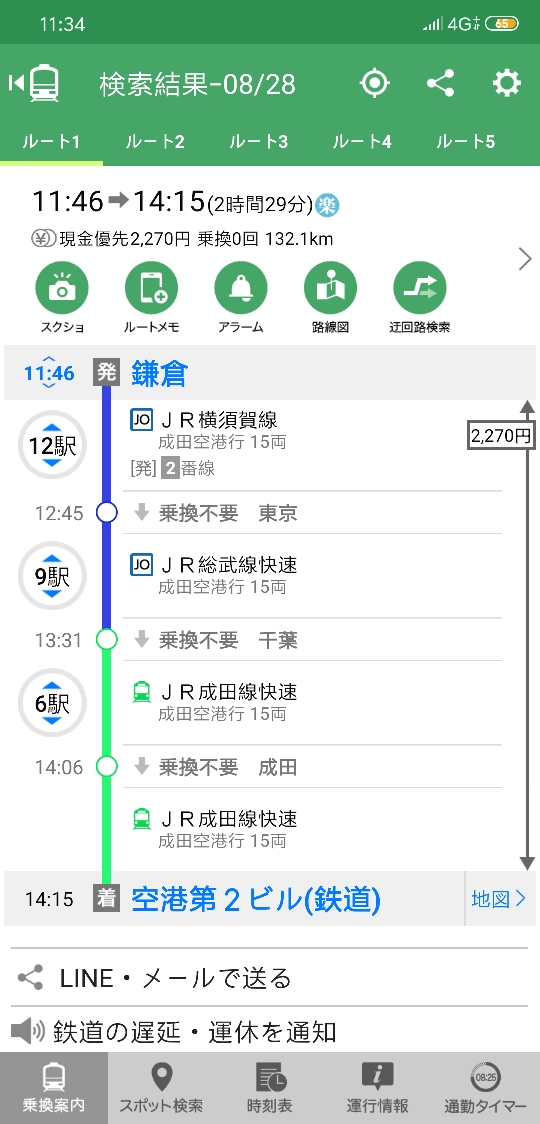The width and height of the screenshot is (540, 1124).
Task: Save the route with ルートメモ
Action: [x=151, y=297]
